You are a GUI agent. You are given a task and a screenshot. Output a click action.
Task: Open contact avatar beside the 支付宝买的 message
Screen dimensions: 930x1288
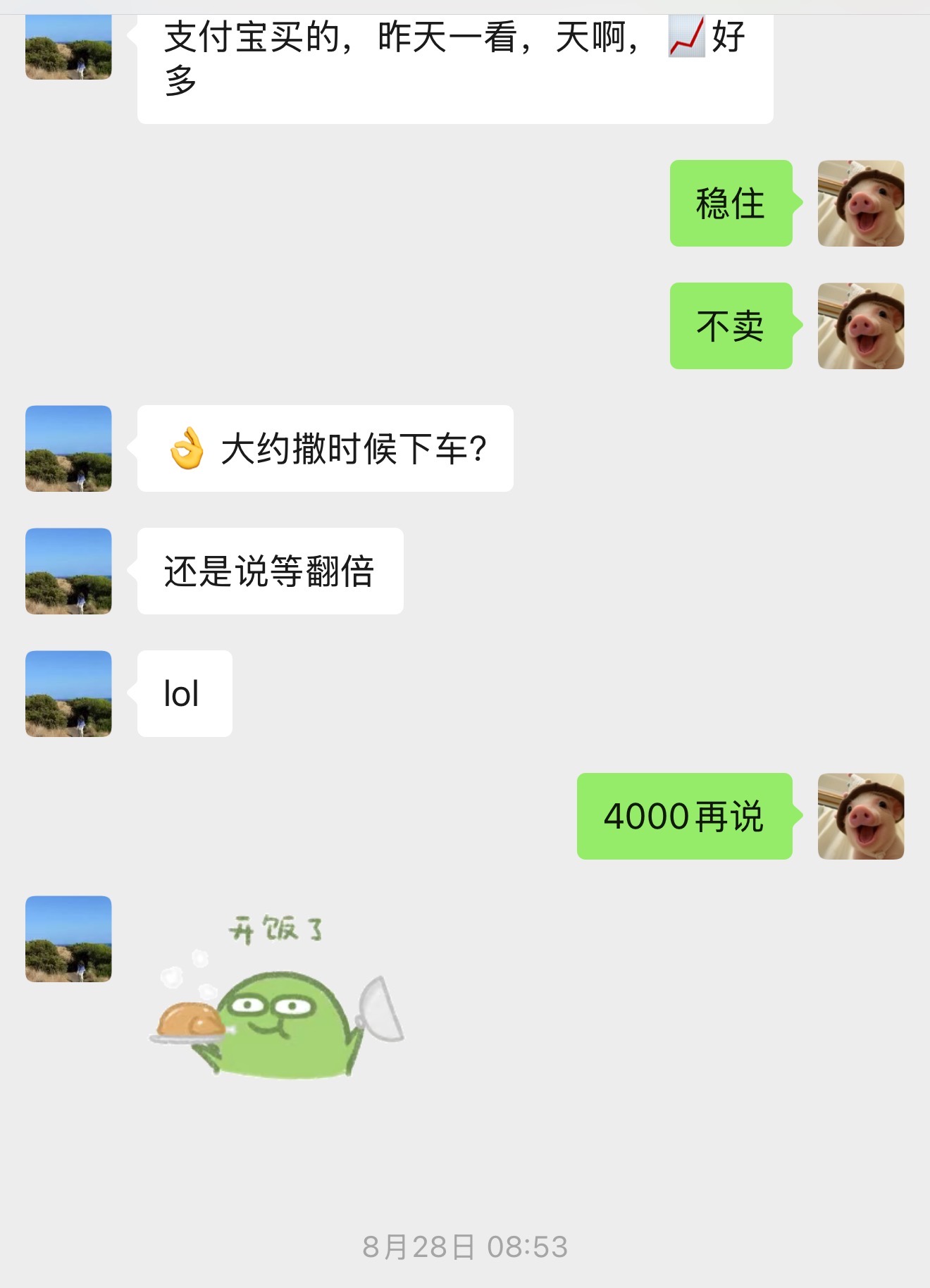[68, 48]
